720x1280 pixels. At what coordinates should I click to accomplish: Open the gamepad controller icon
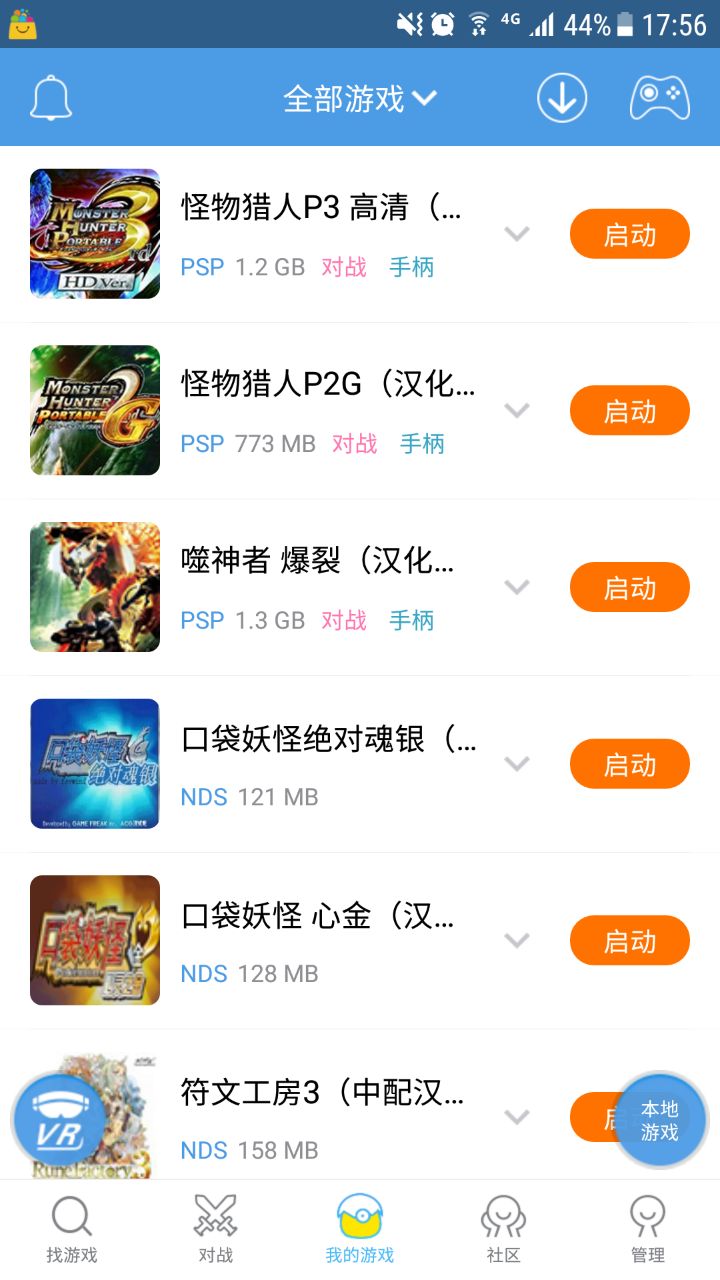(659, 98)
